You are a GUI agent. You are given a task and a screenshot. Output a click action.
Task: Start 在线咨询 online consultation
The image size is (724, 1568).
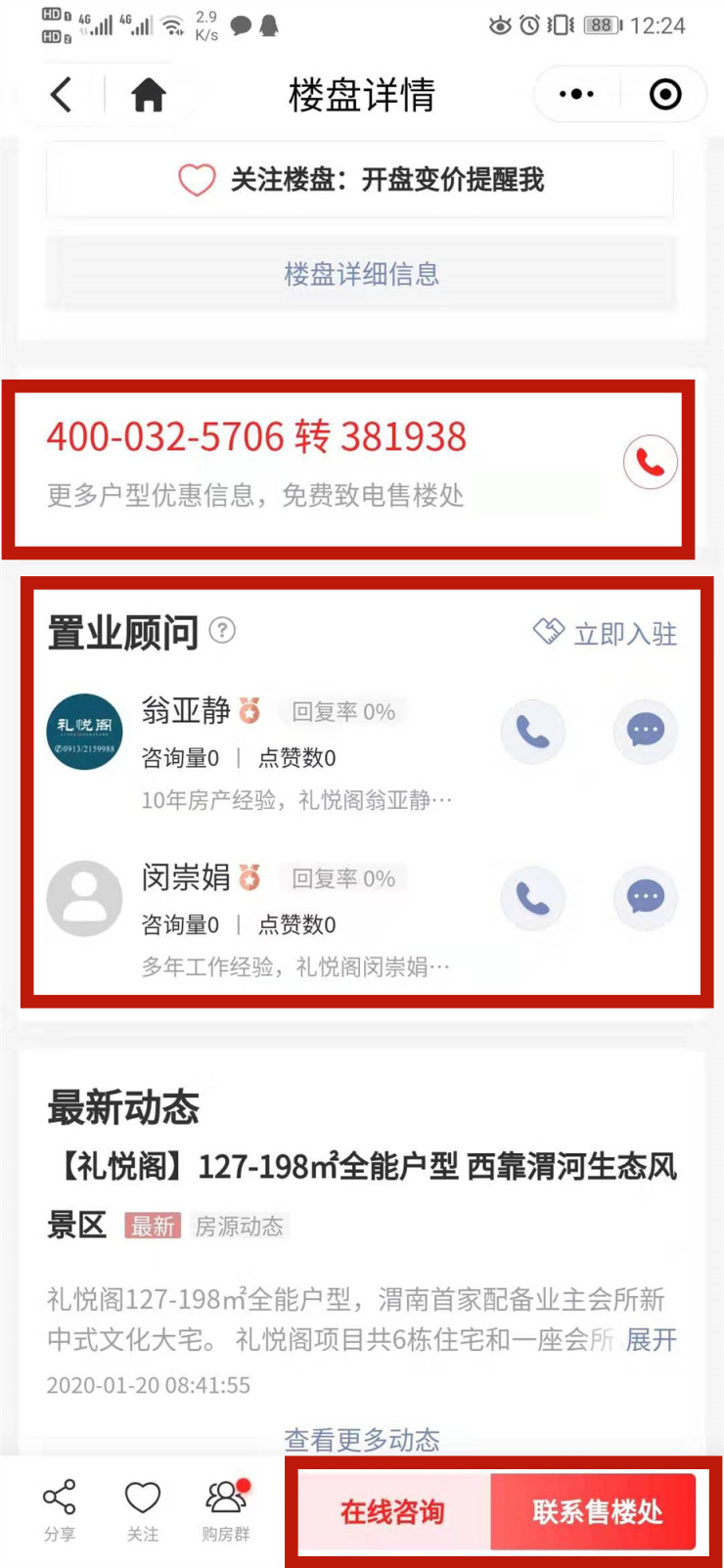(392, 1511)
